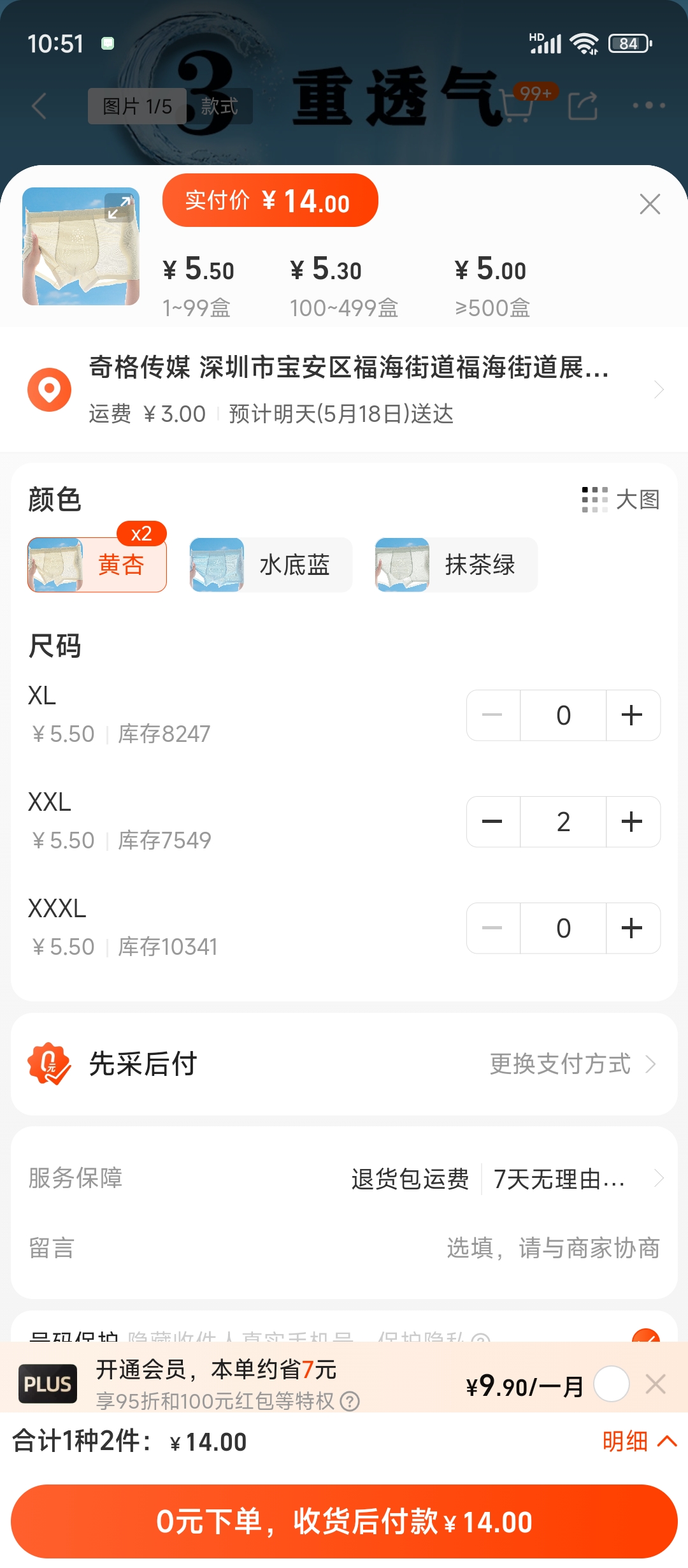Place order with 0元下单 button

coord(344,1521)
